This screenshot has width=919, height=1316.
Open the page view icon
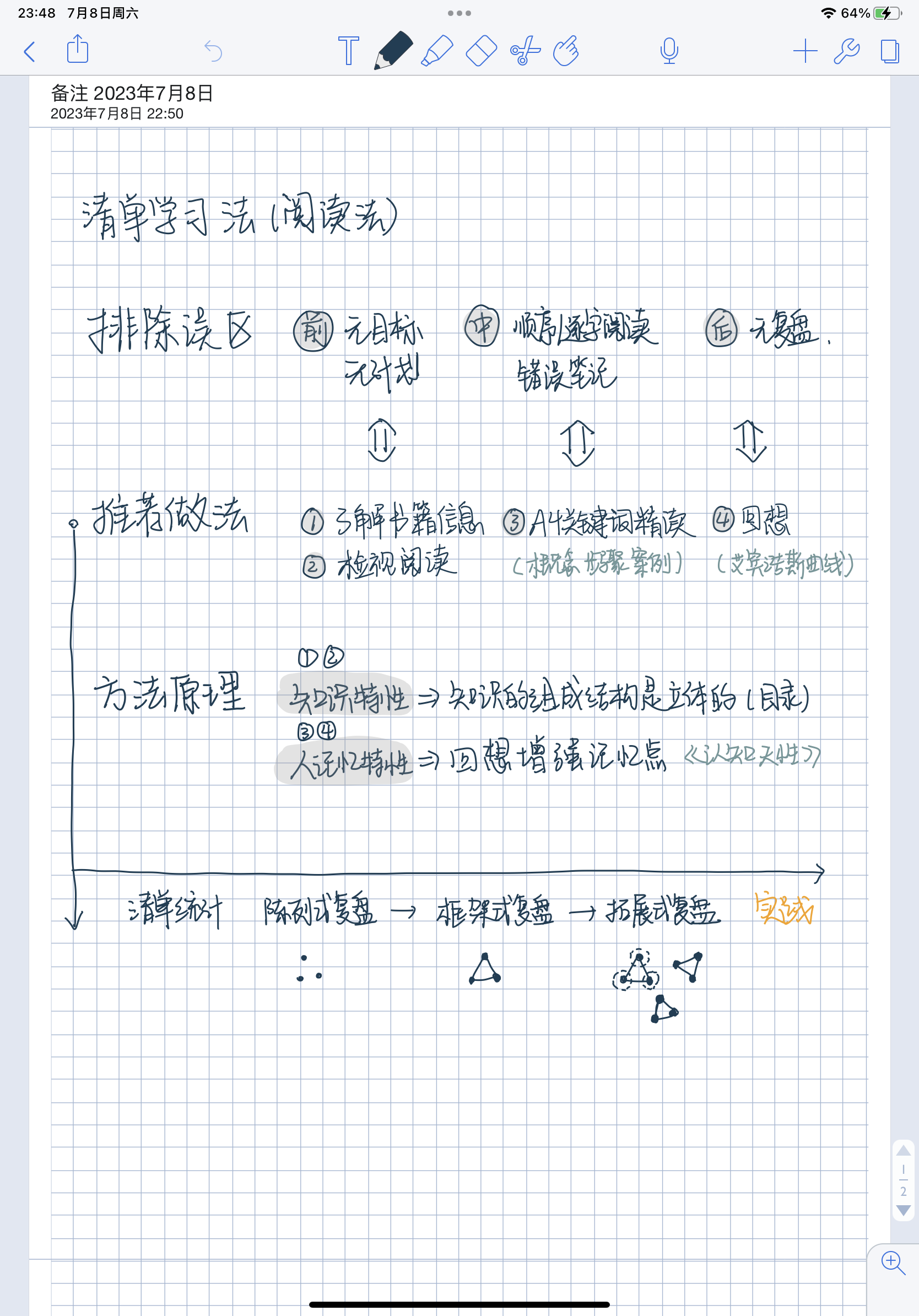point(890,51)
